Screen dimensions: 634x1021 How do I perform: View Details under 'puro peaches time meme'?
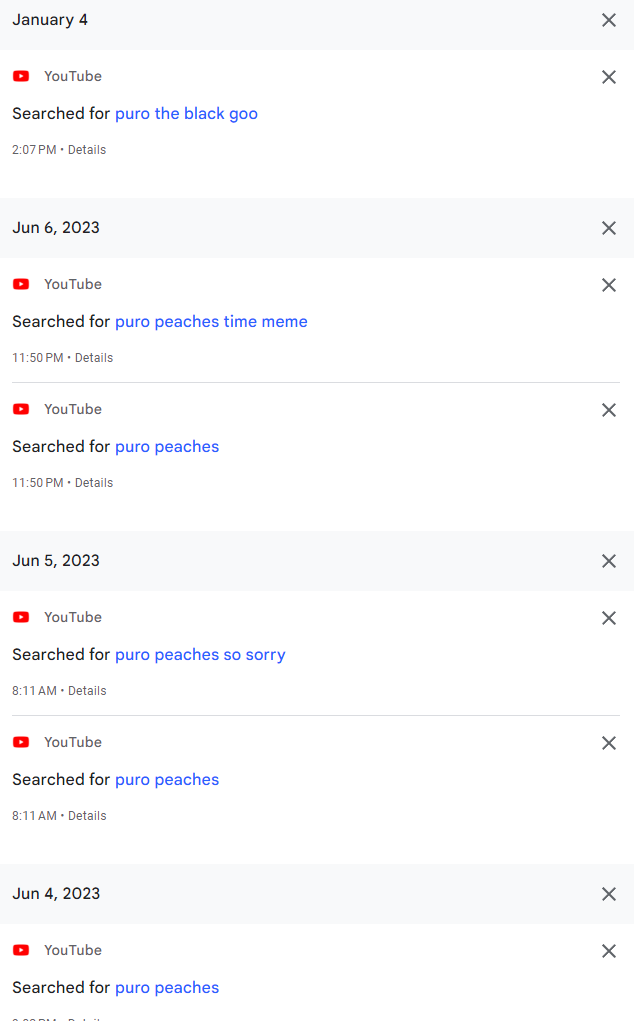tap(94, 357)
